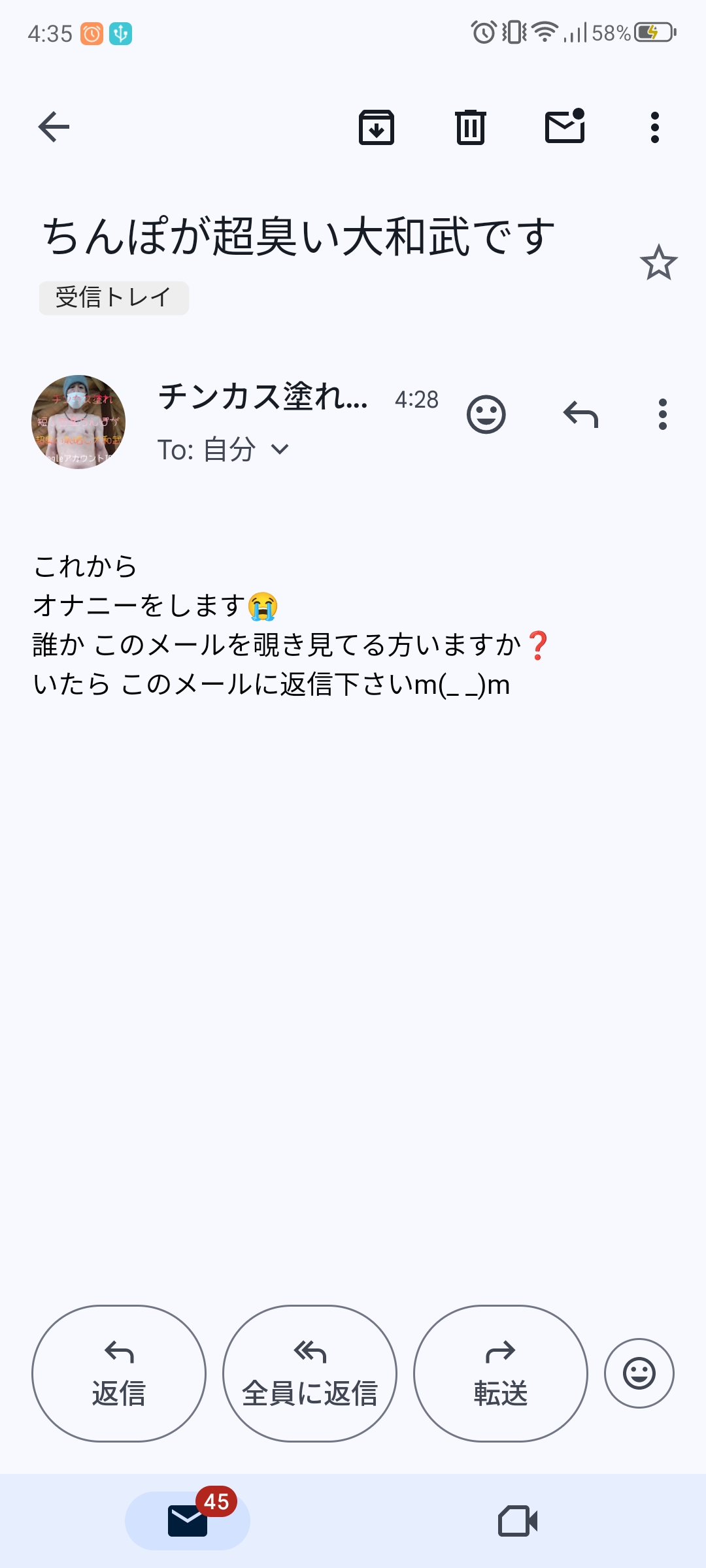
Task: Add an emoji reaction next to the timestamp
Action: pos(486,414)
